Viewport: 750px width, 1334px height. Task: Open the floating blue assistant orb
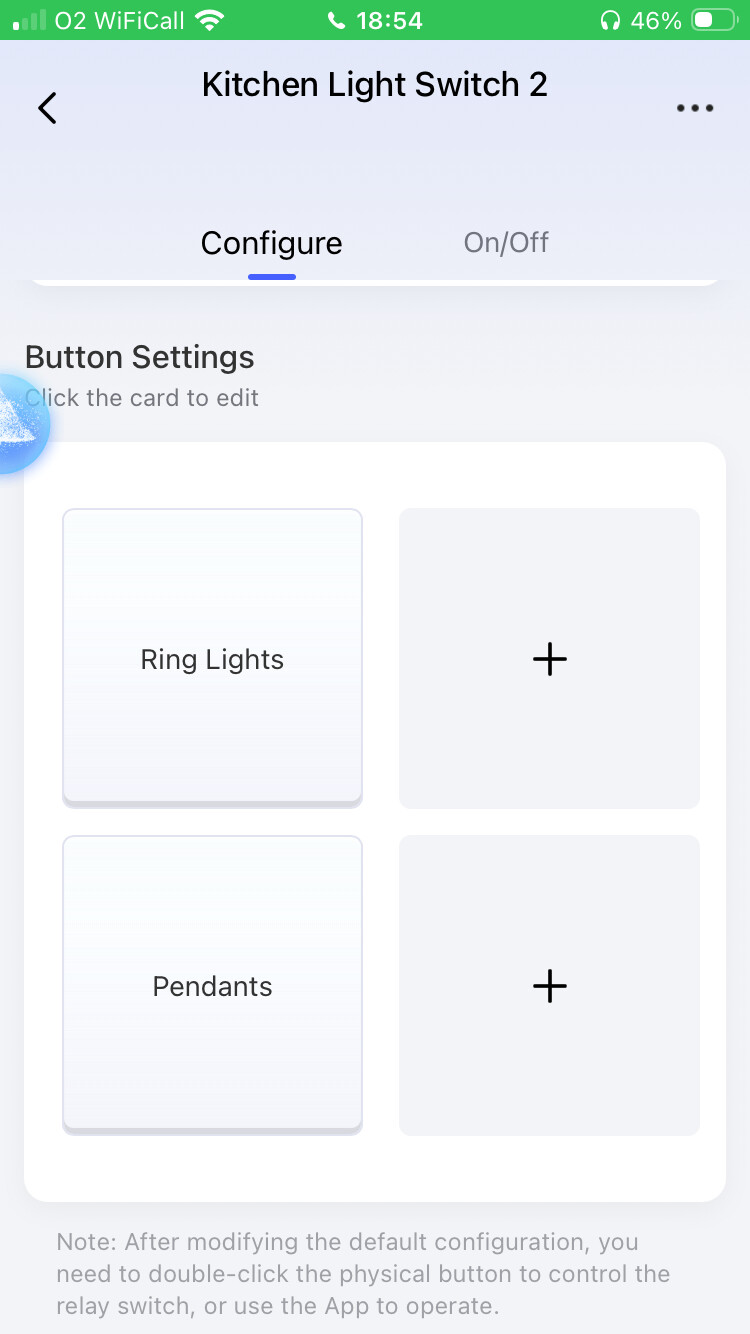click(18, 425)
